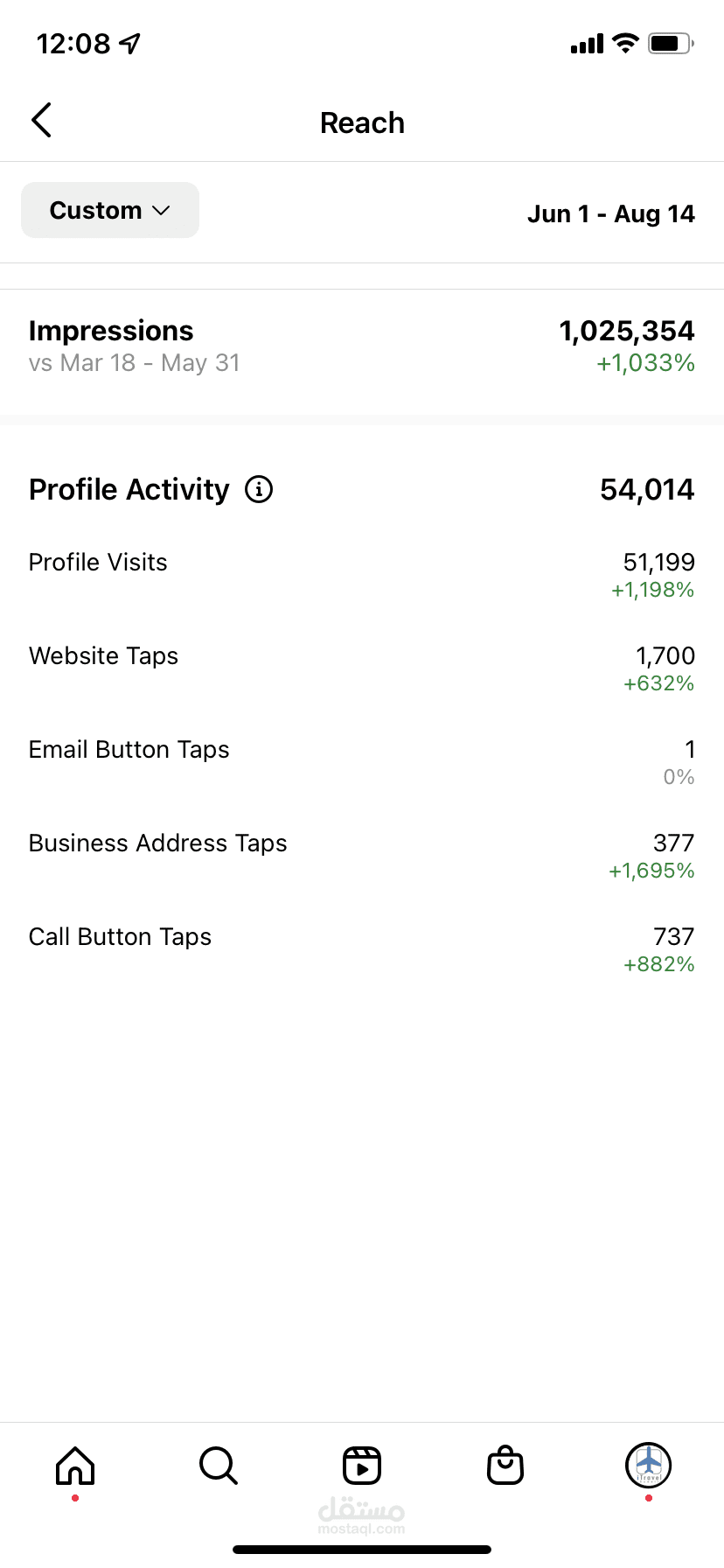724x1568 pixels.
Task: Switch to the Reels tab
Action: (x=362, y=1466)
